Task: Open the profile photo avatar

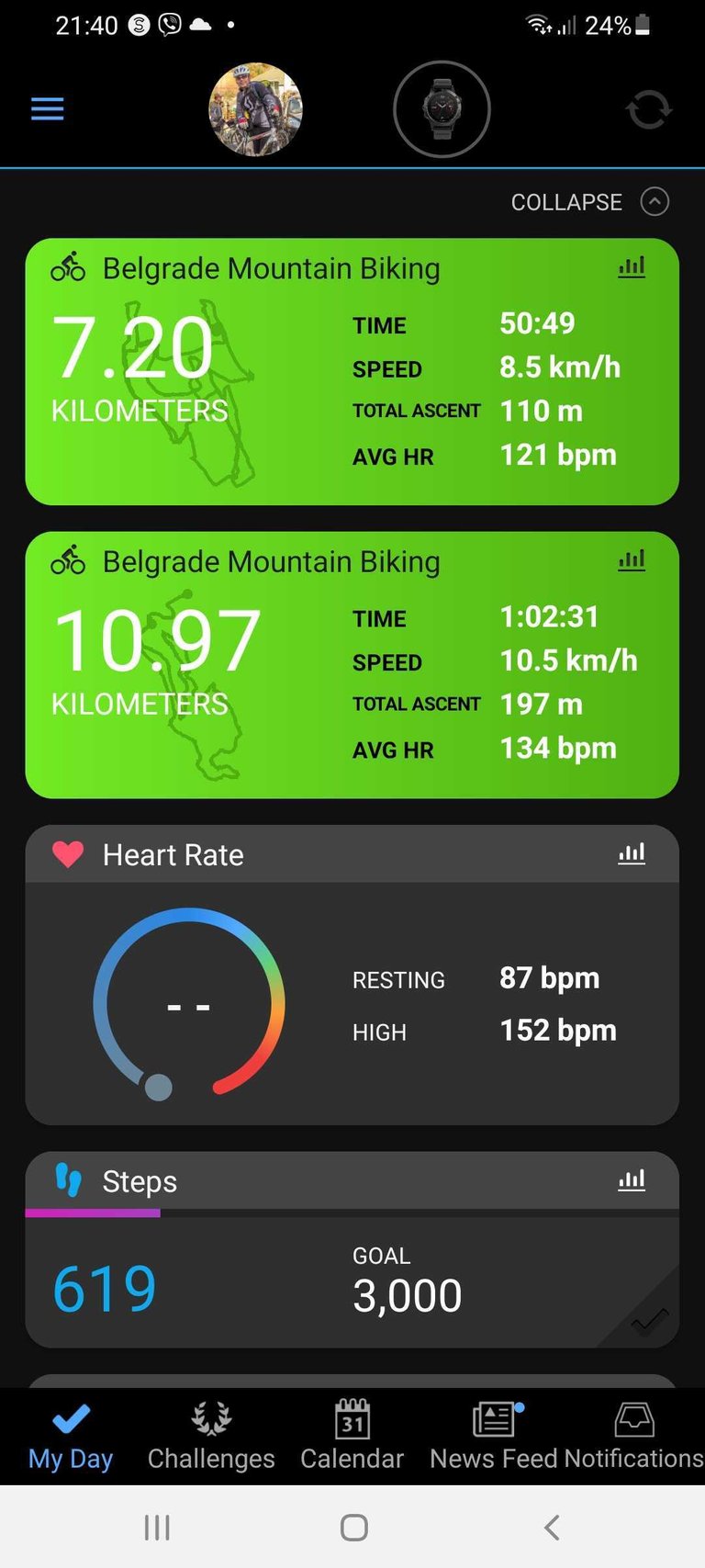Action: click(x=255, y=109)
